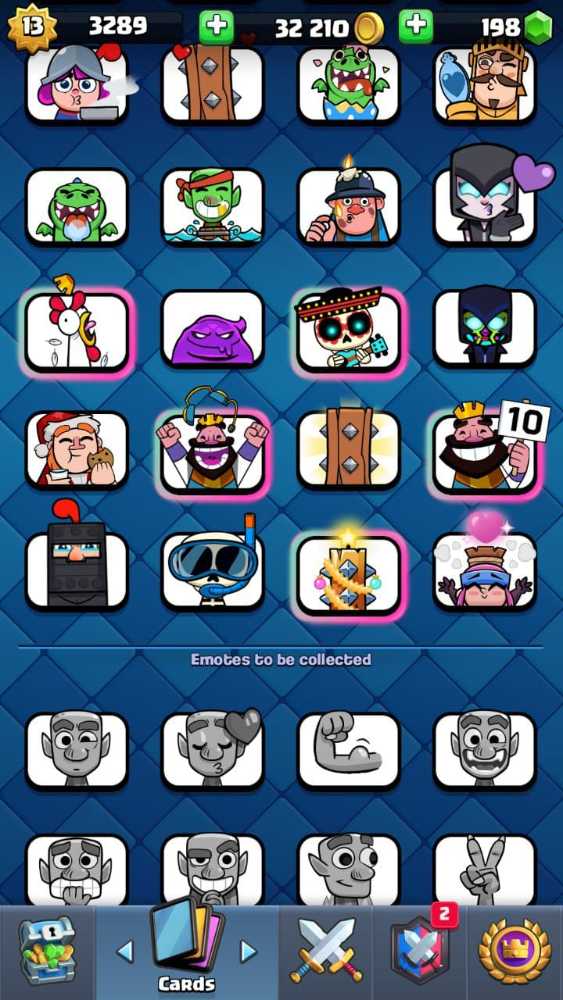This screenshot has width=563, height=1000.
Task: Select the sombrero skeleton guitar emote
Action: click(x=349, y=329)
